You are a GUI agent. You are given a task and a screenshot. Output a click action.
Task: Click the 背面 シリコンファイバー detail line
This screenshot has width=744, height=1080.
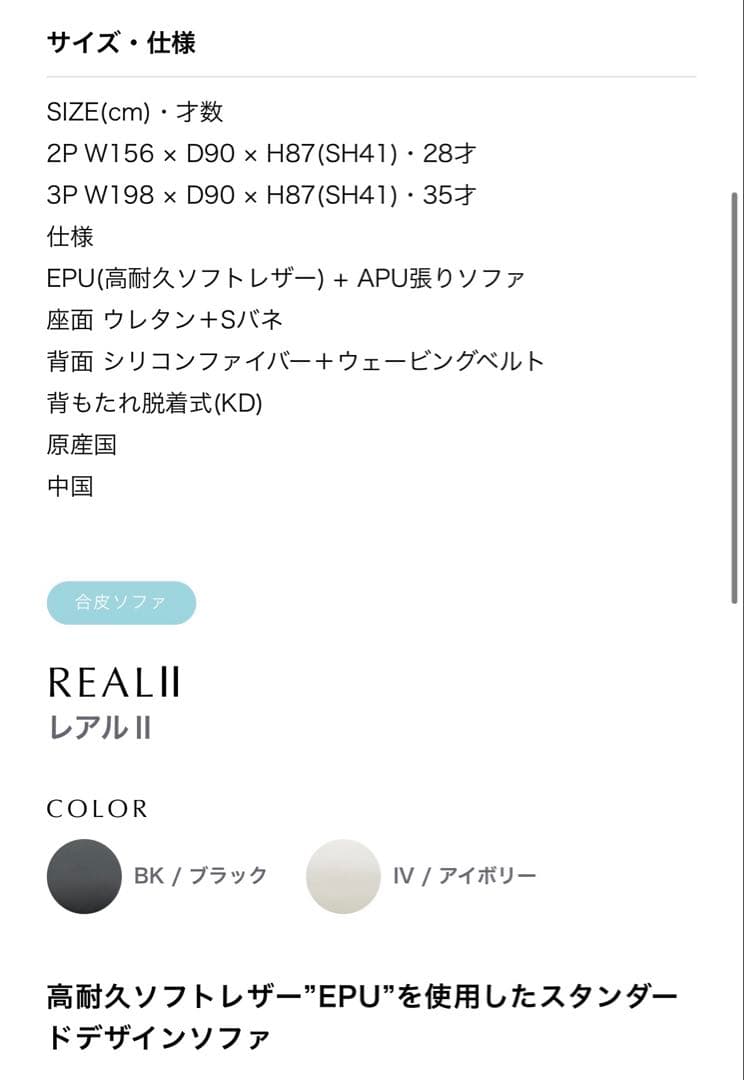294,362
